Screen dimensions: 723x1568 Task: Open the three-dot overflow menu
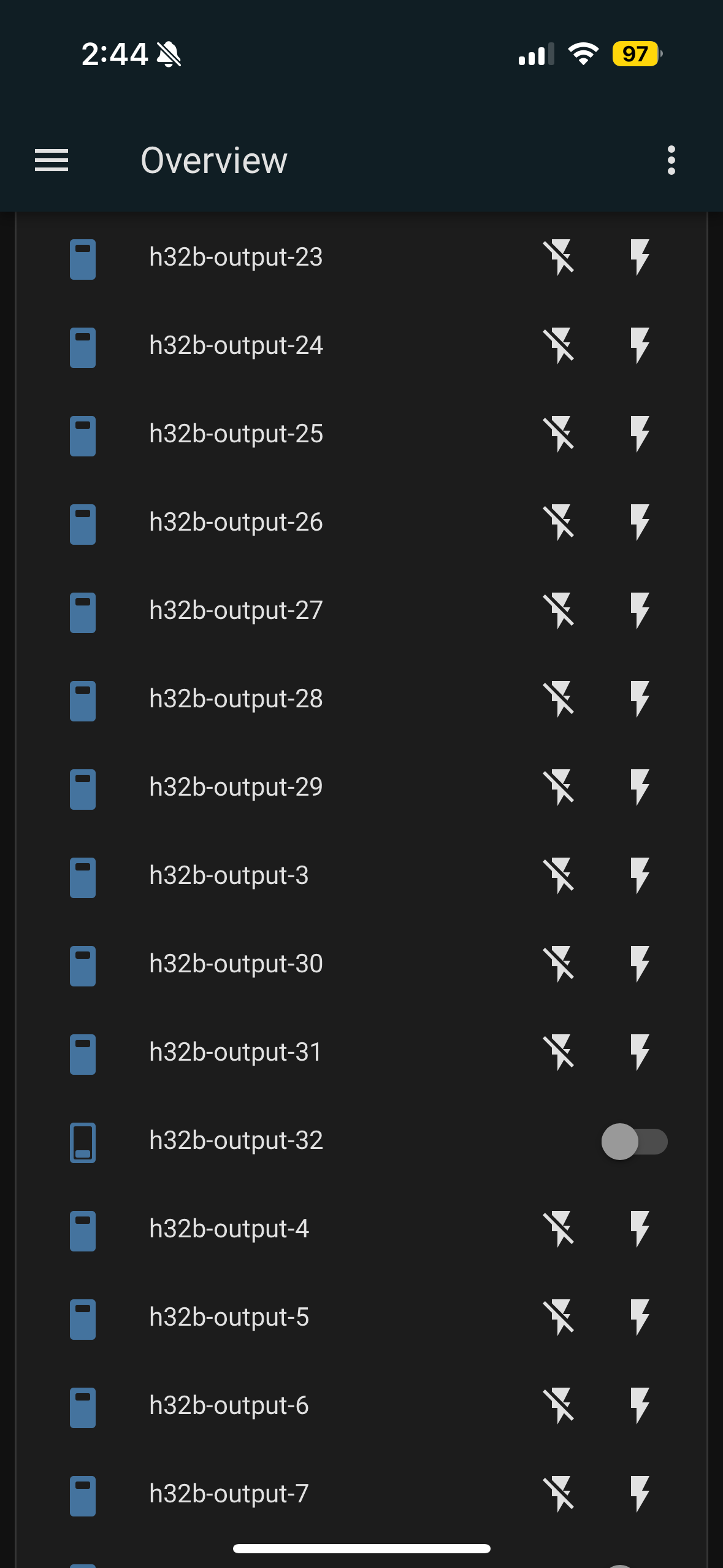[671, 160]
